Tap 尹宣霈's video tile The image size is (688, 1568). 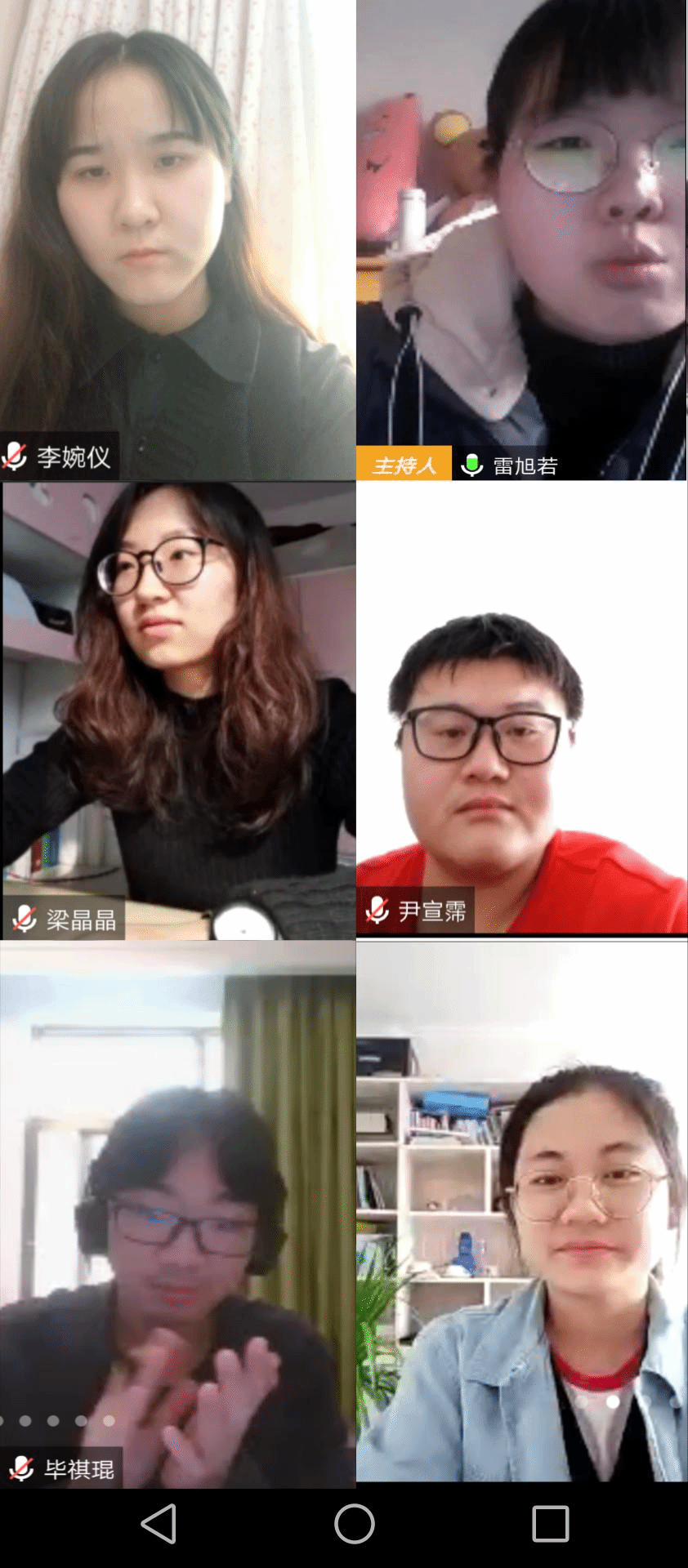point(521,709)
